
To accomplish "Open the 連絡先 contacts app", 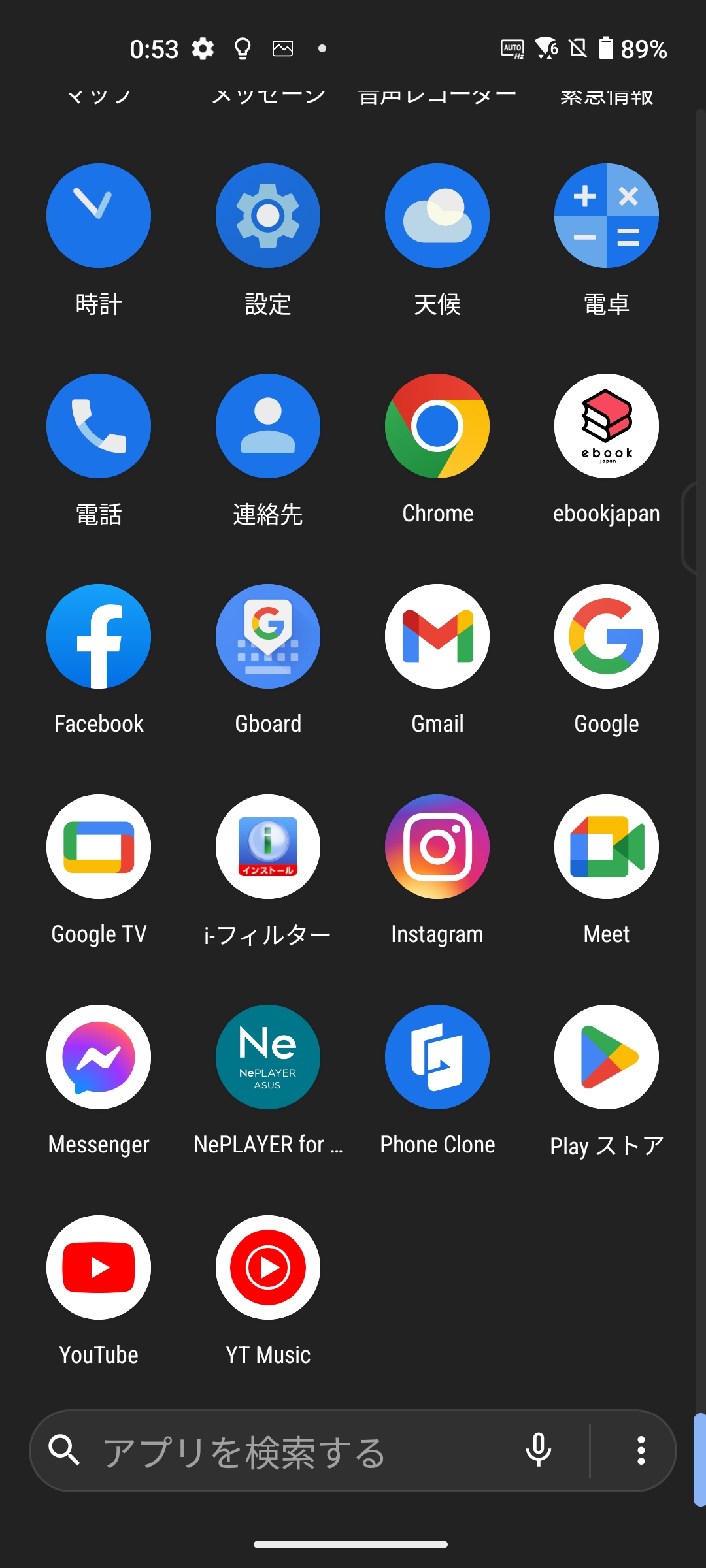I will pyautogui.click(x=268, y=426).
